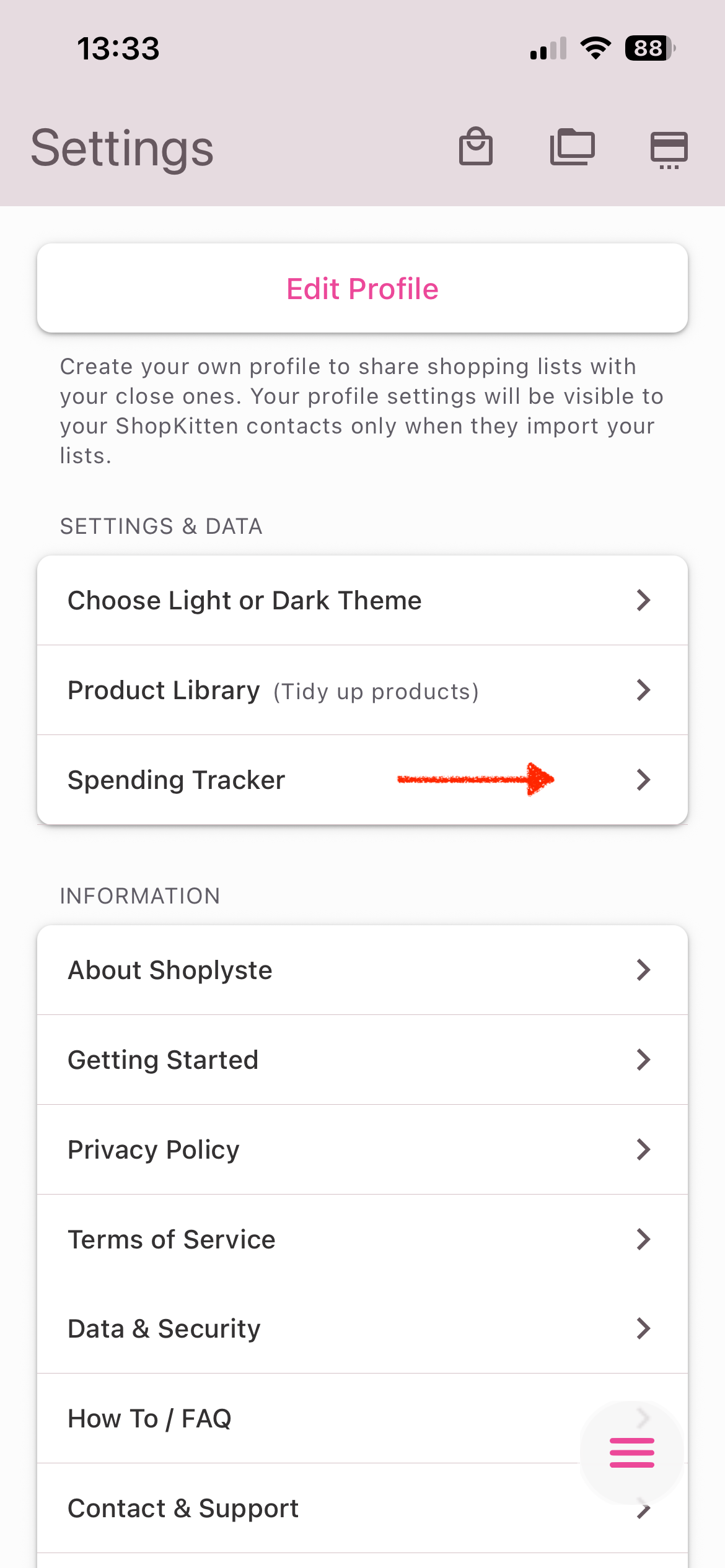Viewport: 725px width, 1568px height.
Task: Open Choose Light or Dark Theme
Action: 362,600
